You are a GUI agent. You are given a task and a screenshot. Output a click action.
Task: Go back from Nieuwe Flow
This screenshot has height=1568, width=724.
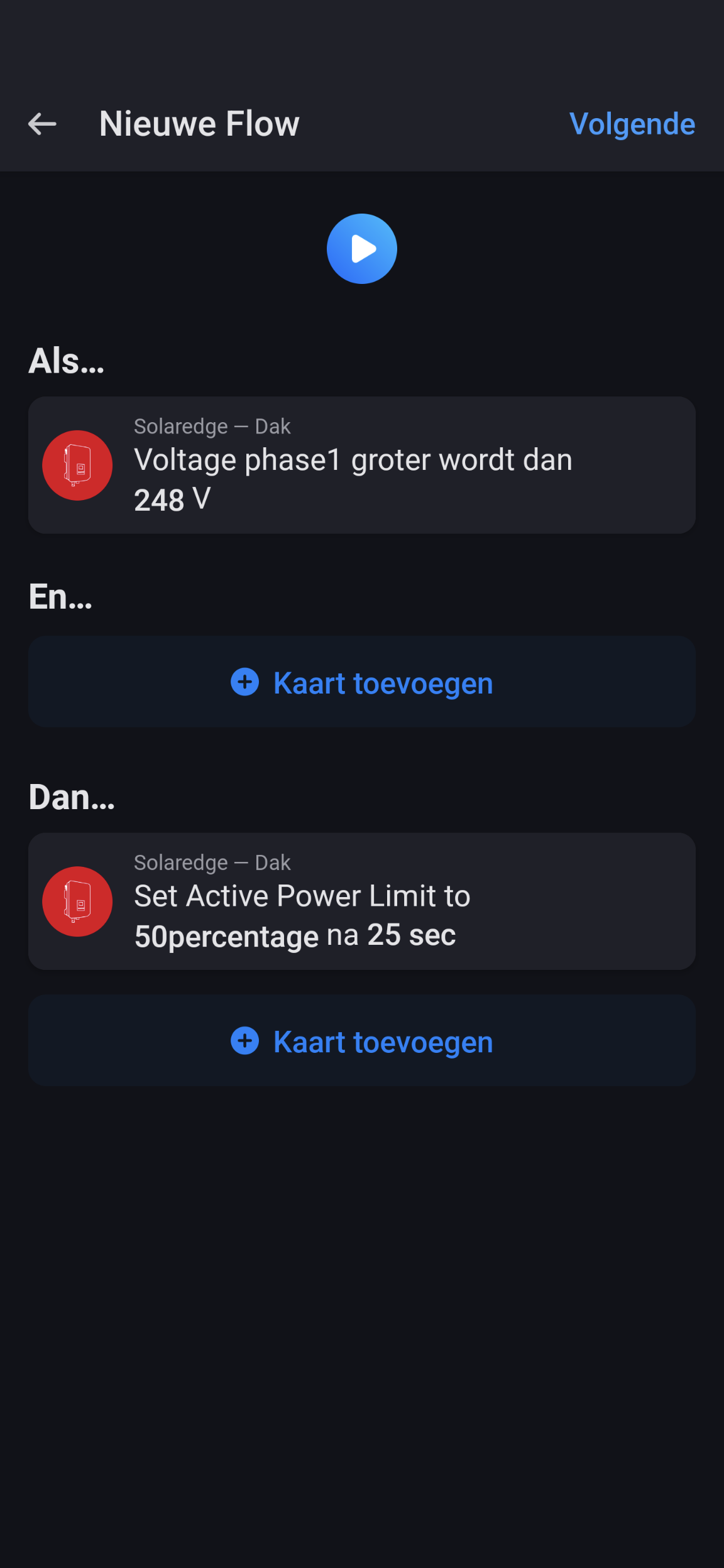tap(43, 124)
